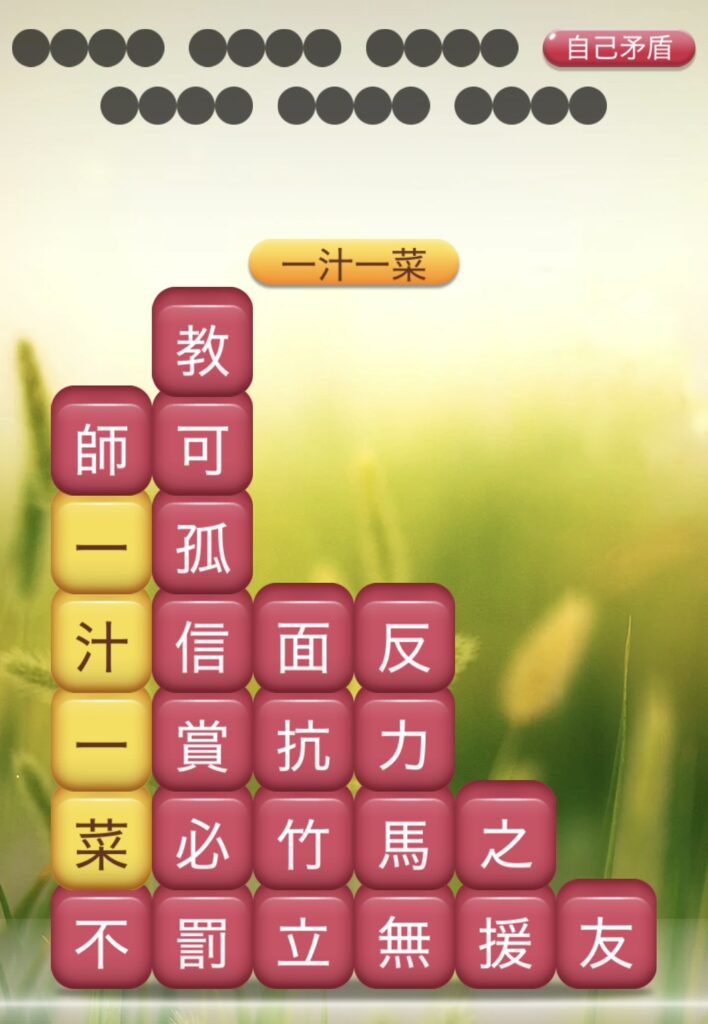708x1024 pixels.
Task: Tap the 信 tile
Action: [x=202, y=645]
